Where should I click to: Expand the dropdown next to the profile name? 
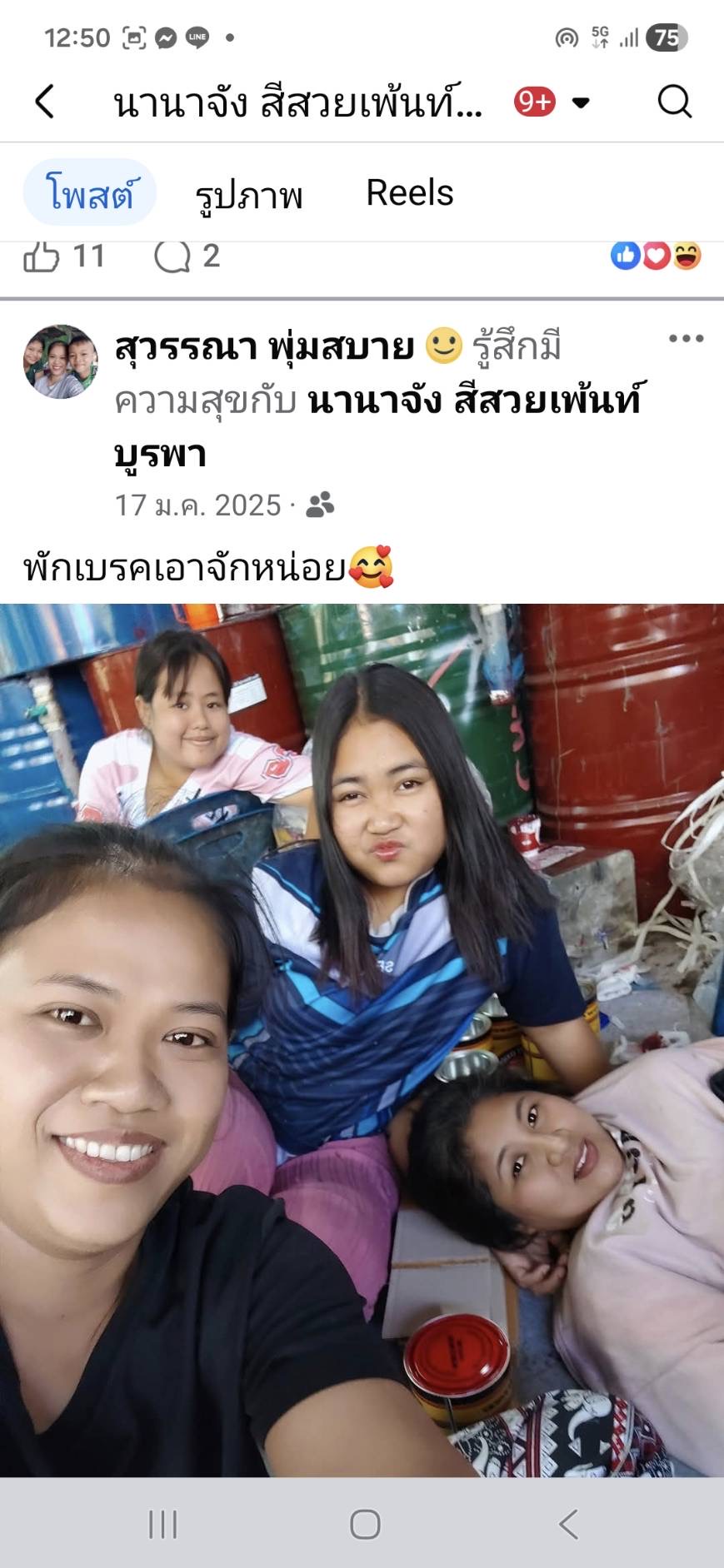click(x=581, y=102)
